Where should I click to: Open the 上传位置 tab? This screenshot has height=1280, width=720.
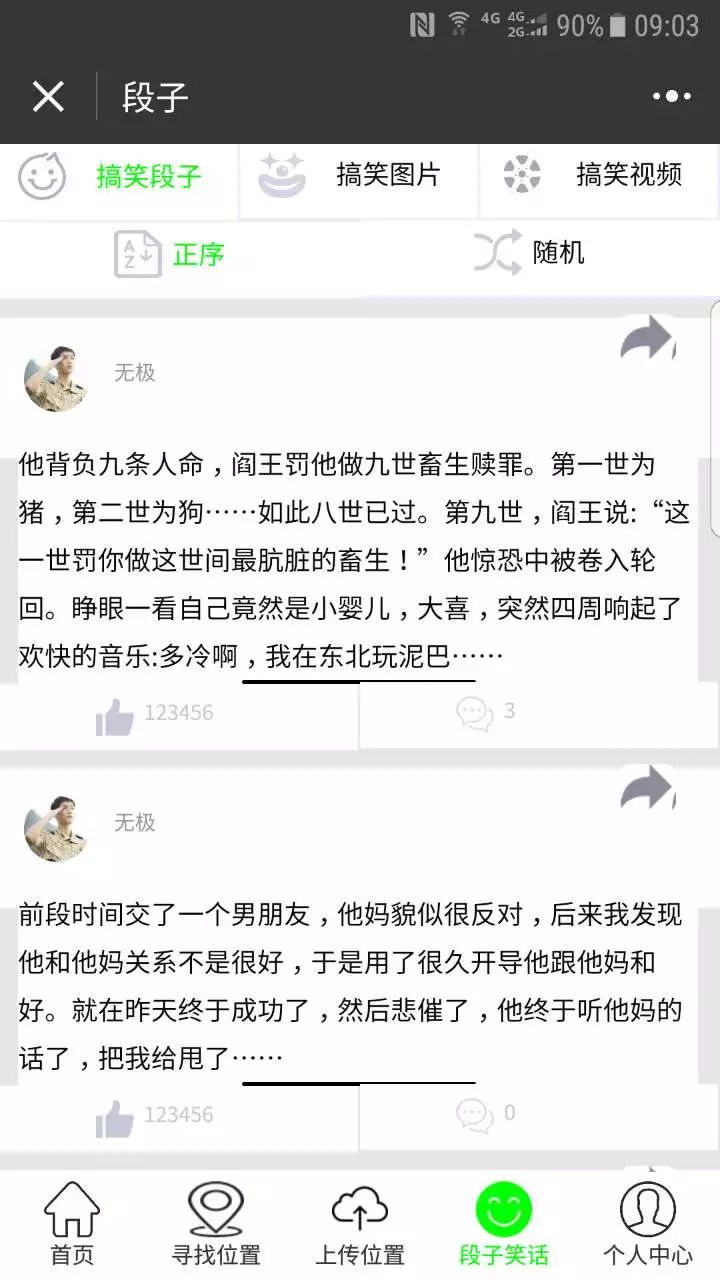(360, 1224)
